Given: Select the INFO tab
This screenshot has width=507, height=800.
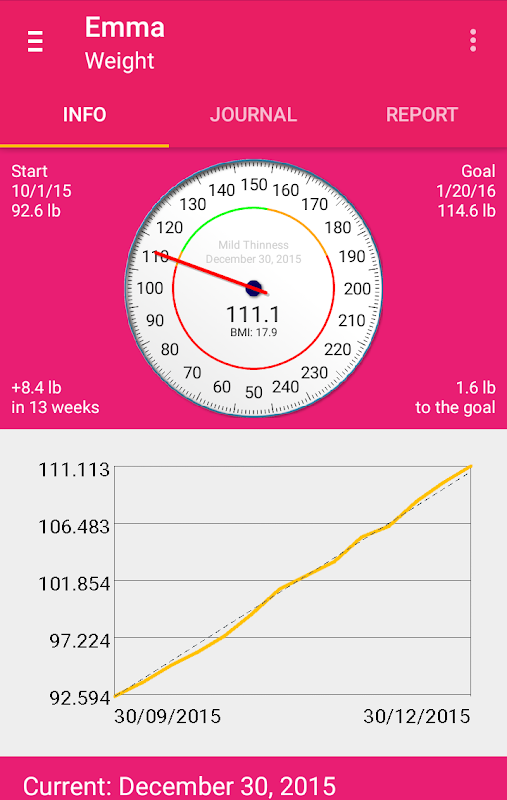Looking at the screenshot, I should coord(84,114).
